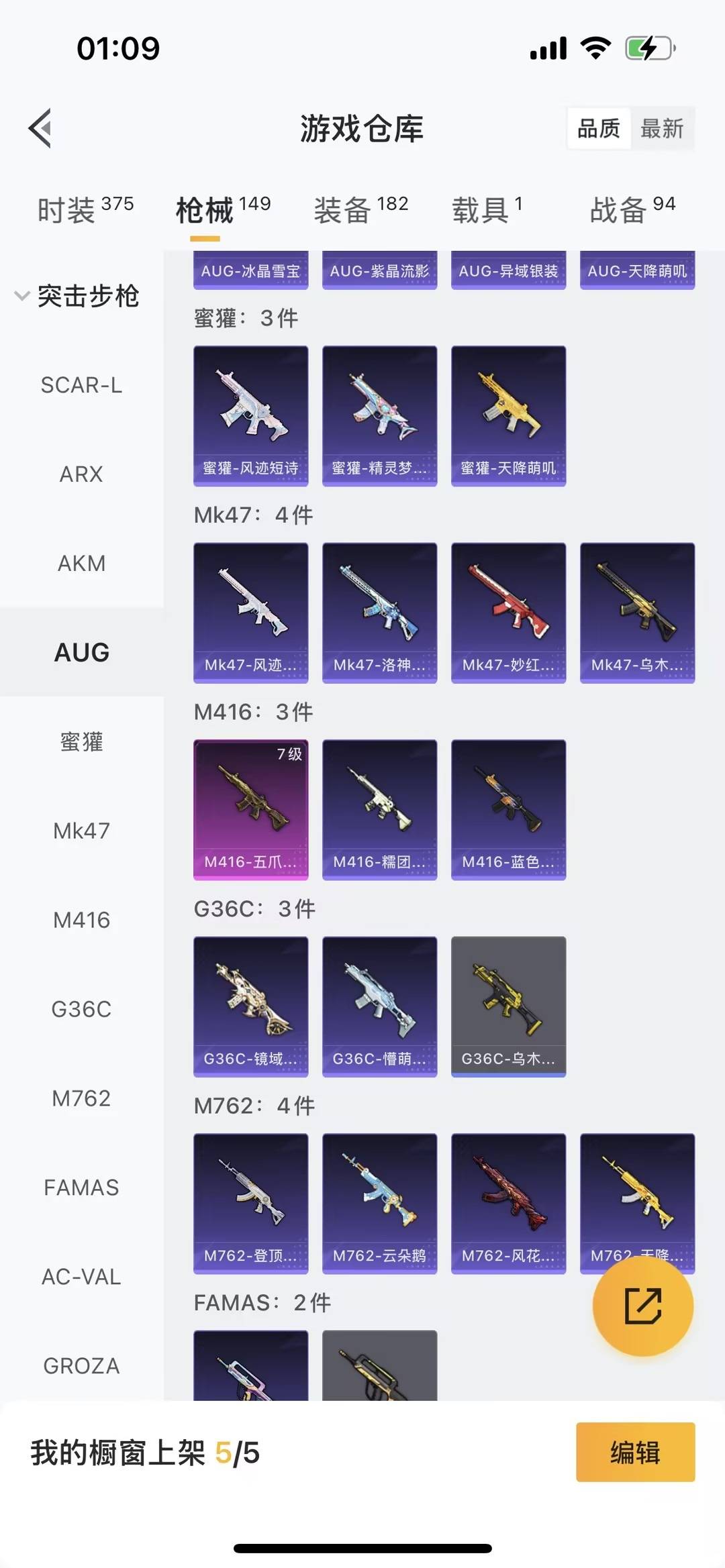This screenshot has width=725, height=1568.
Task: Open the 战备 tab
Action: click(632, 210)
